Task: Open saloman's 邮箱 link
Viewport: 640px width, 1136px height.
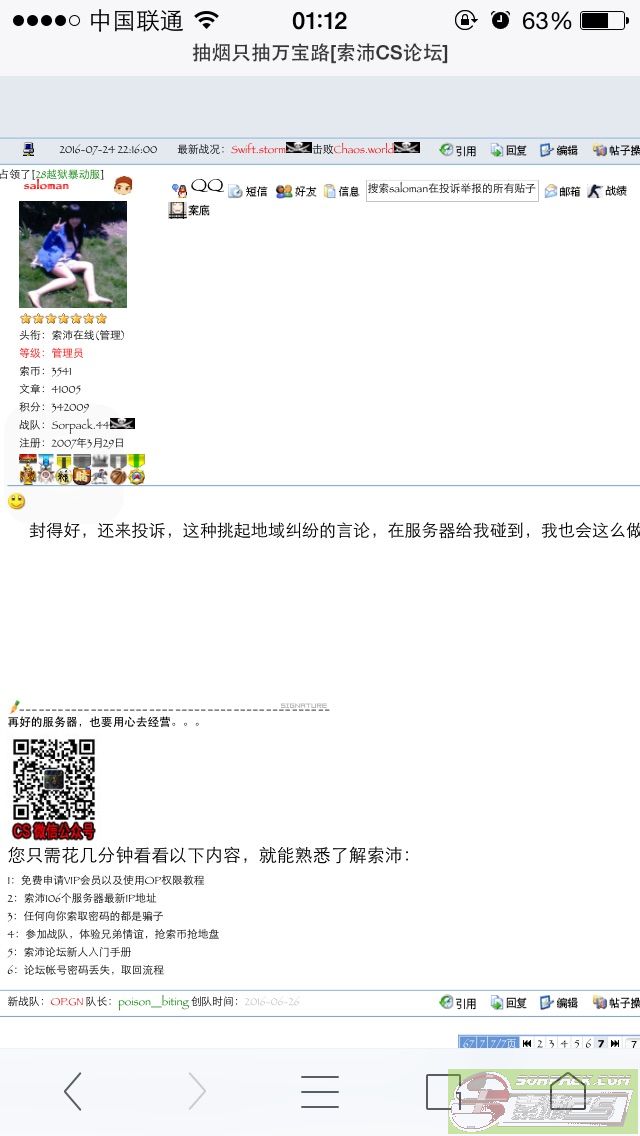Action: pos(562,191)
